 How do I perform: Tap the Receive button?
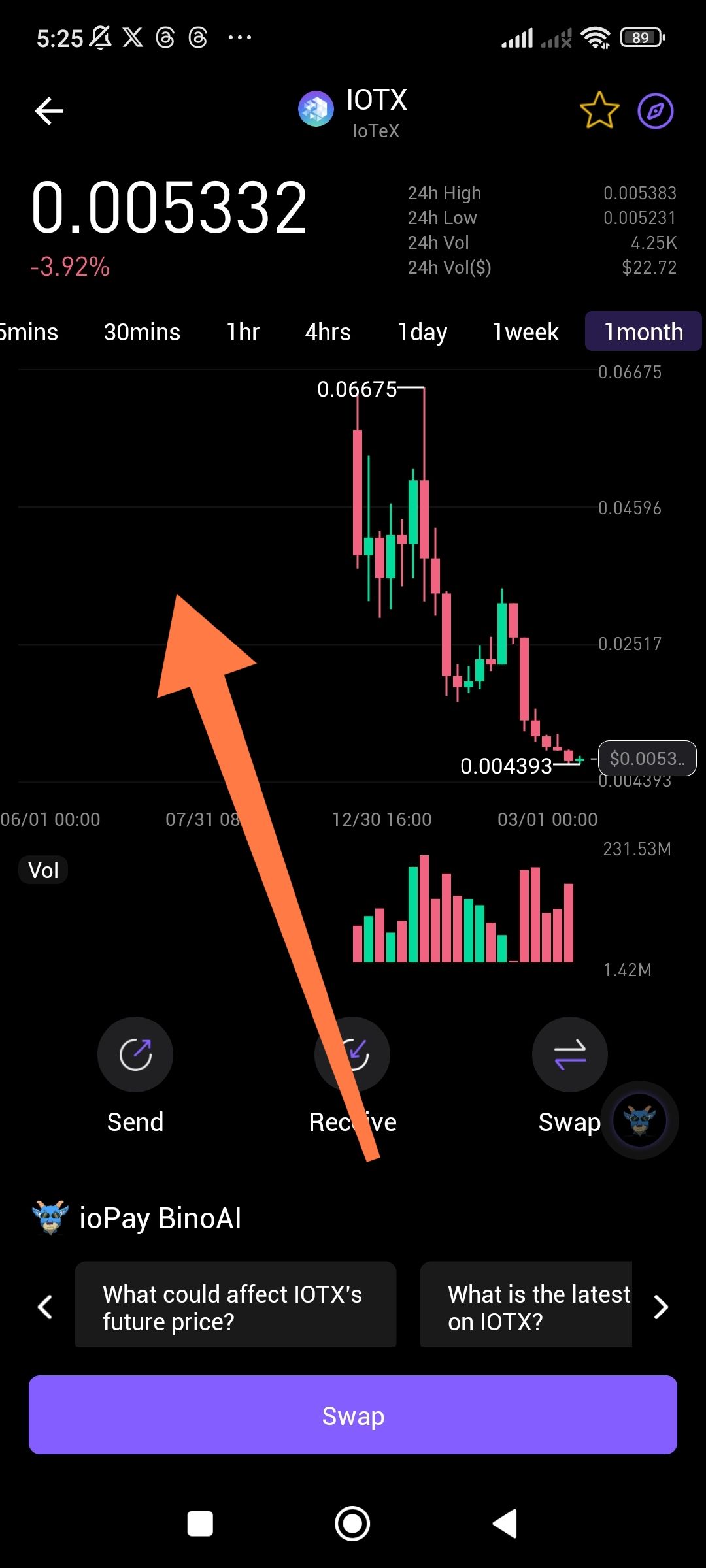click(352, 1054)
